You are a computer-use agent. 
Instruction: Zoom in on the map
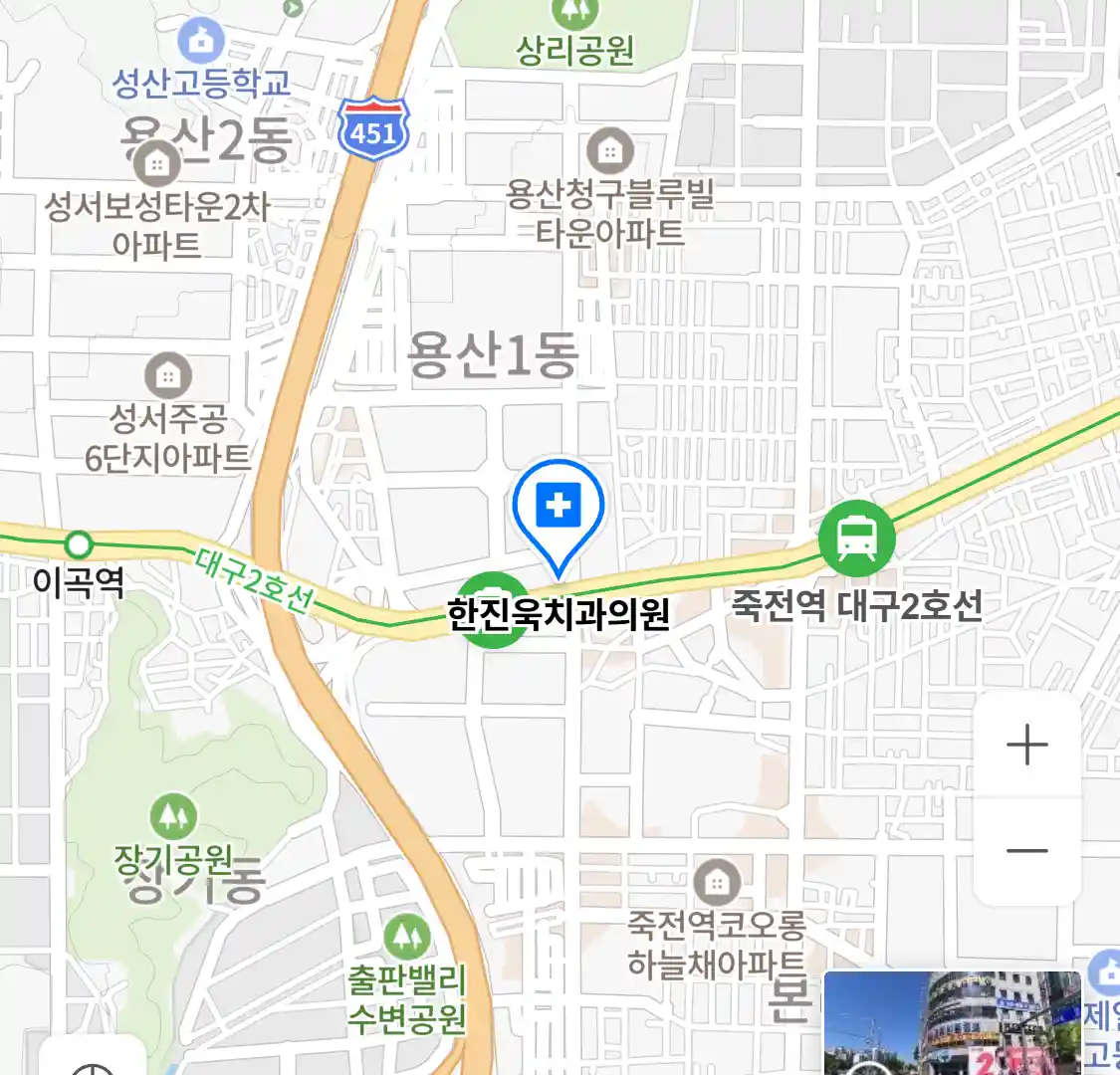coord(1026,746)
